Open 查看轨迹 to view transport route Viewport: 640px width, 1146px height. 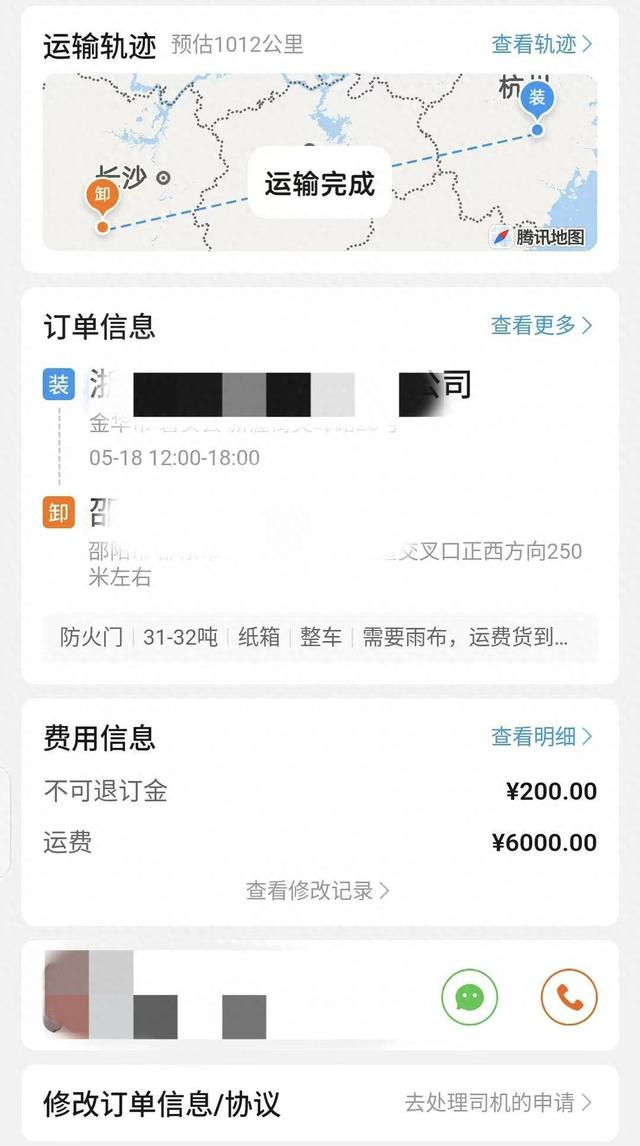coord(541,45)
